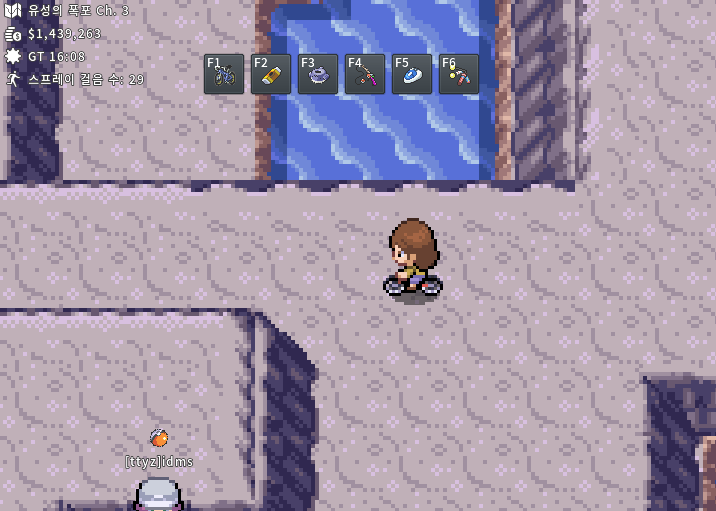Image resolution: width=716 pixels, height=511 pixels.
Task: Activate the F3 hotkey item
Action: (x=318, y=74)
